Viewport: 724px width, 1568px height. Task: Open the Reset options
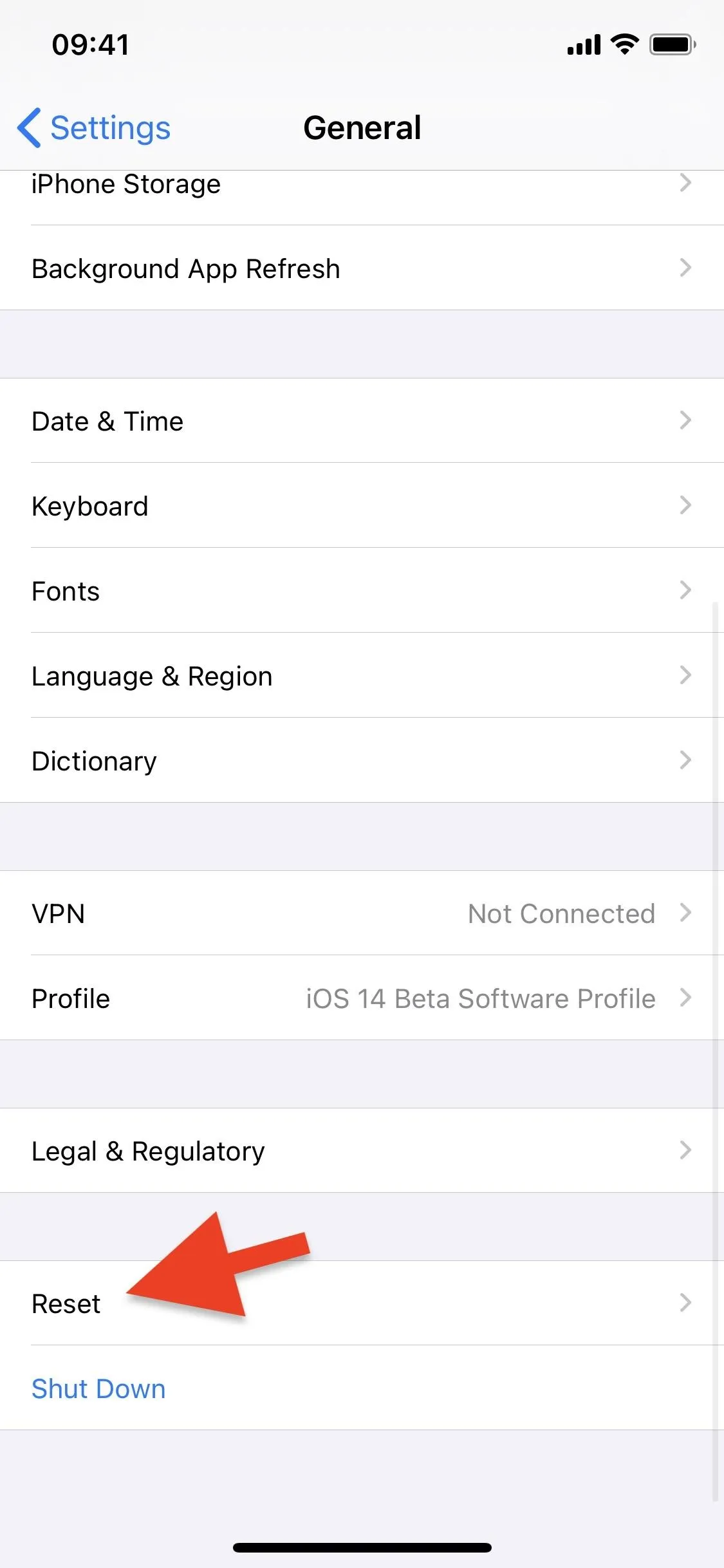pos(362,1303)
